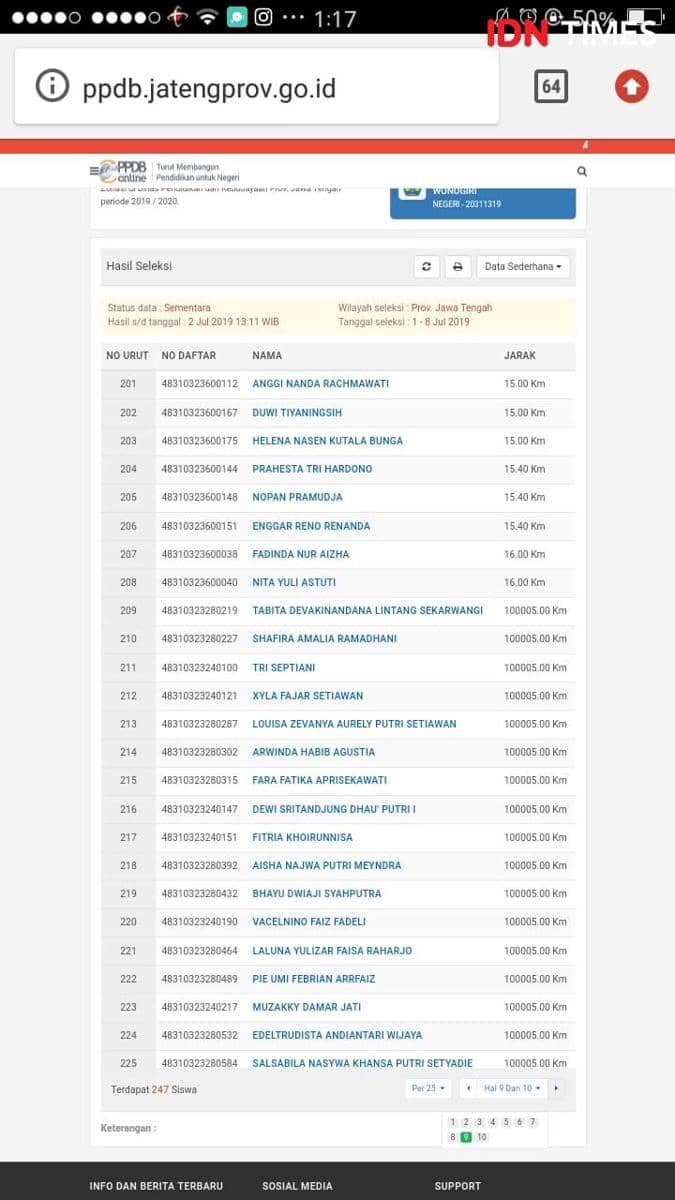Open the Hal 9 Dan 10 page selector
This screenshot has height=1200, width=675.
[x=512, y=1088]
